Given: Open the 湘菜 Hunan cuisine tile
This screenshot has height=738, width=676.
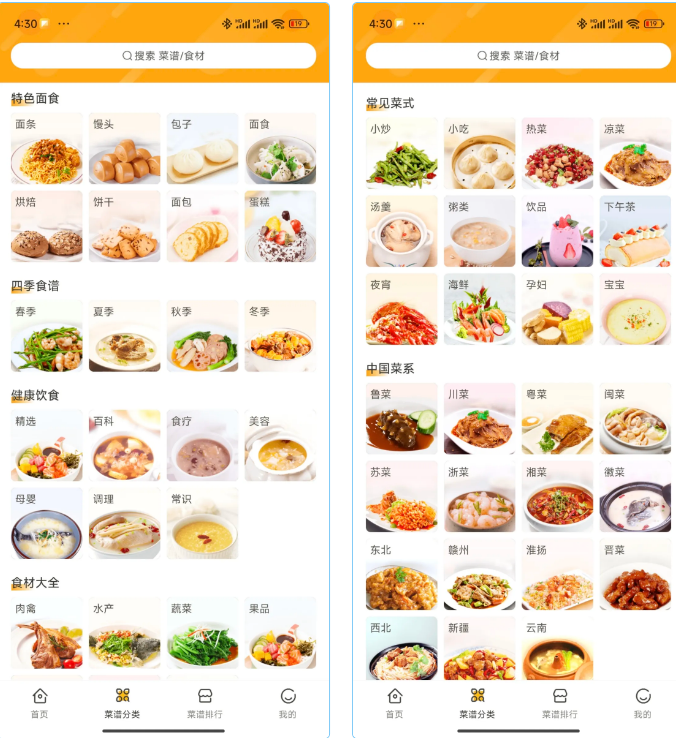Looking at the screenshot, I should 557,496.
